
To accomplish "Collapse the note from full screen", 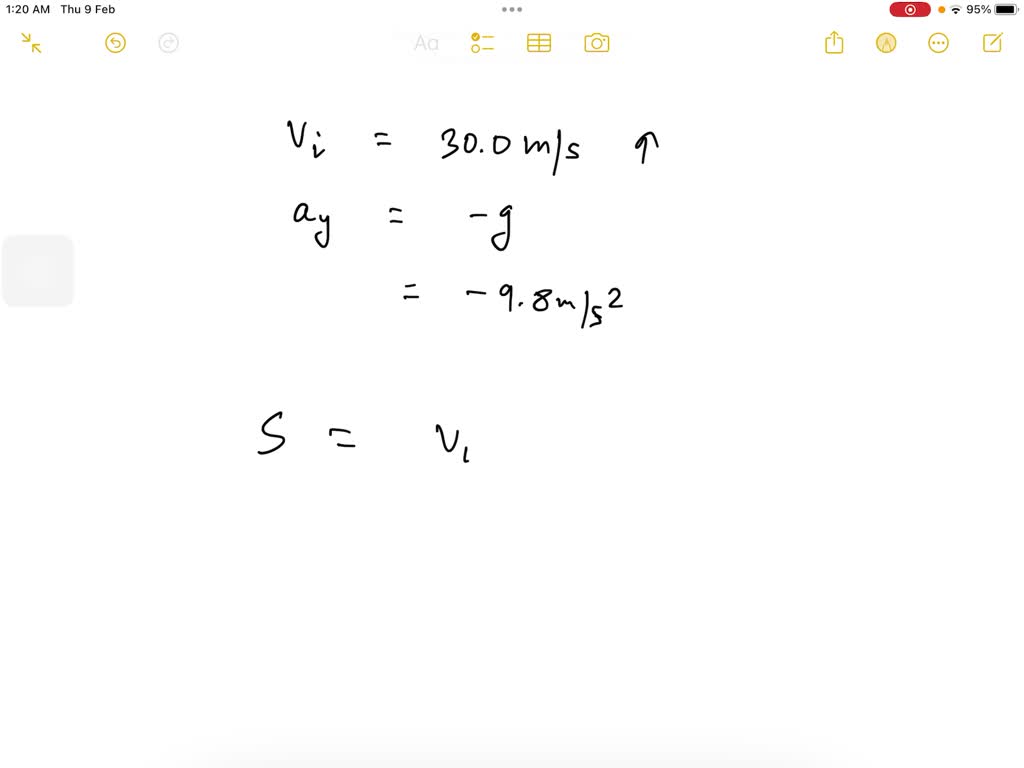I will 31,43.
